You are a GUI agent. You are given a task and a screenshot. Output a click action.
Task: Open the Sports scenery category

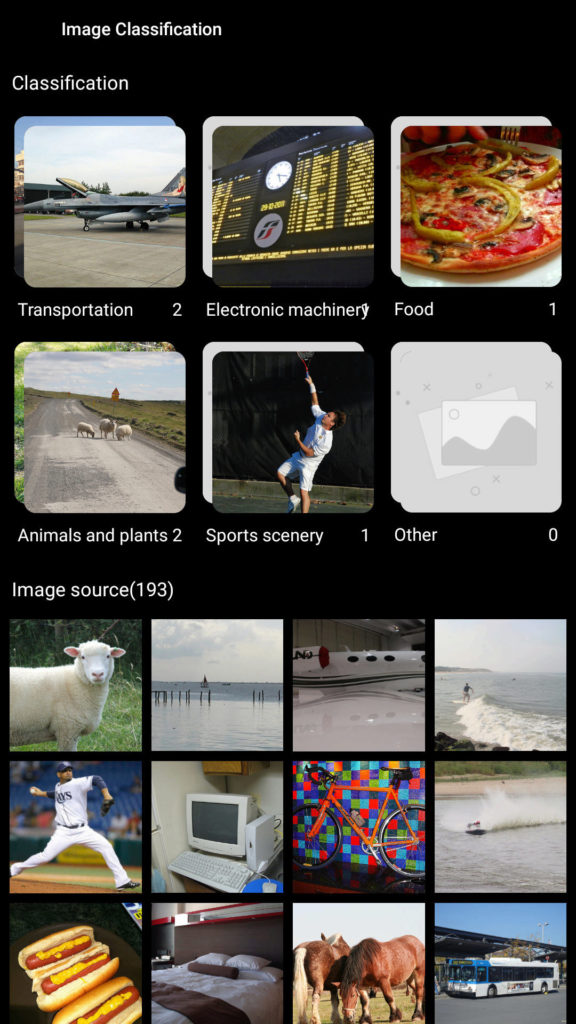(288, 428)
